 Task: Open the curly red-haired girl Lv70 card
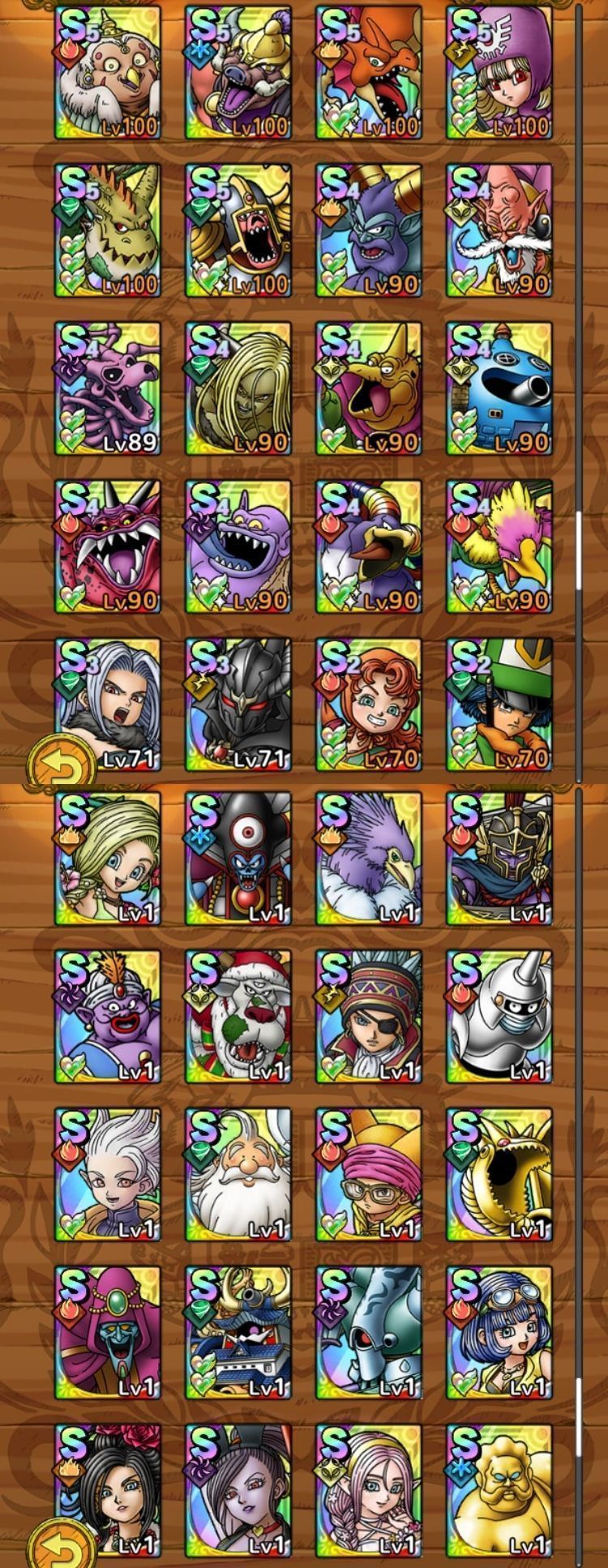tap(369, 705)
